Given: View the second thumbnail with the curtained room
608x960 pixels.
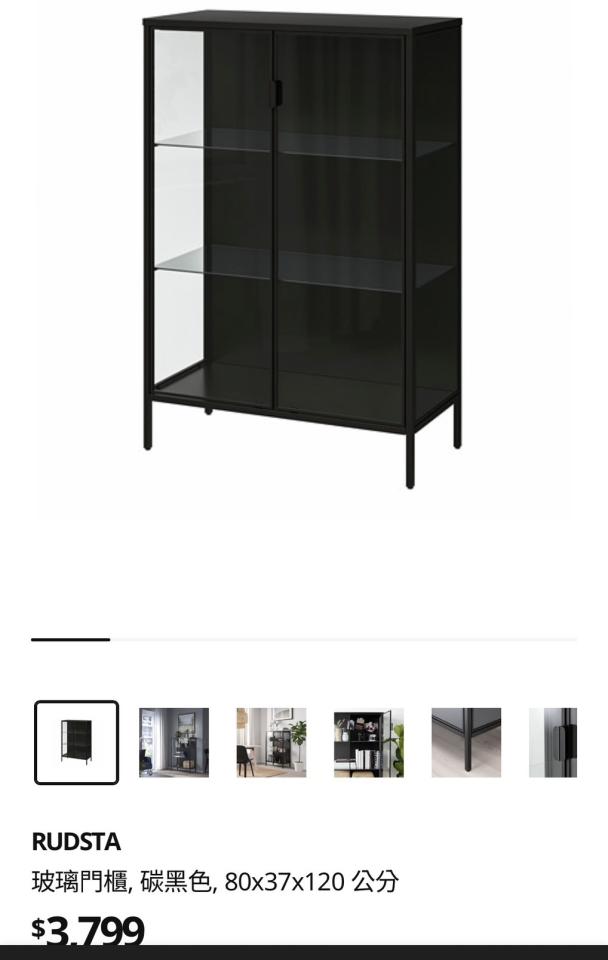Looking at the screenshot, I should [x=174, y=742].
